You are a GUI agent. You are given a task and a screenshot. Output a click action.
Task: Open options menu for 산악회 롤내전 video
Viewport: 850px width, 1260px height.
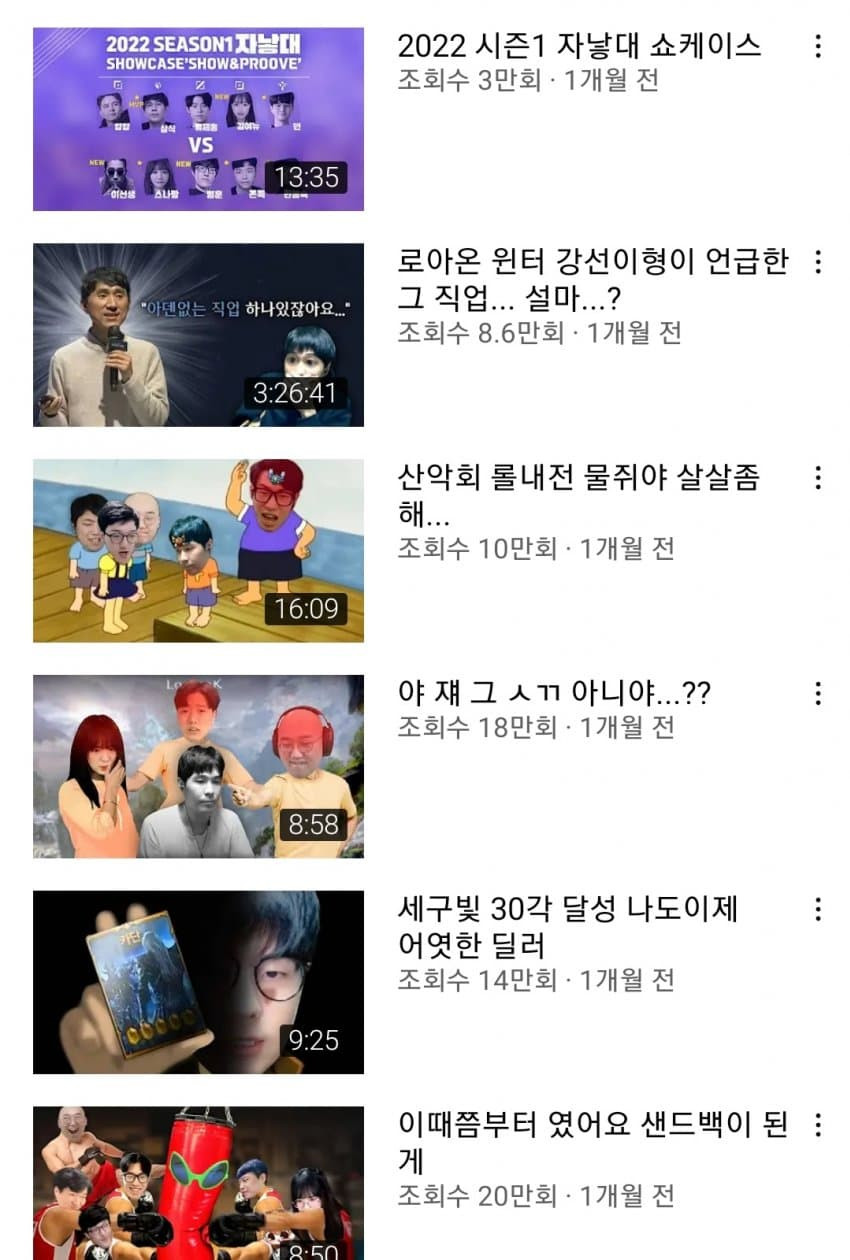818,478
